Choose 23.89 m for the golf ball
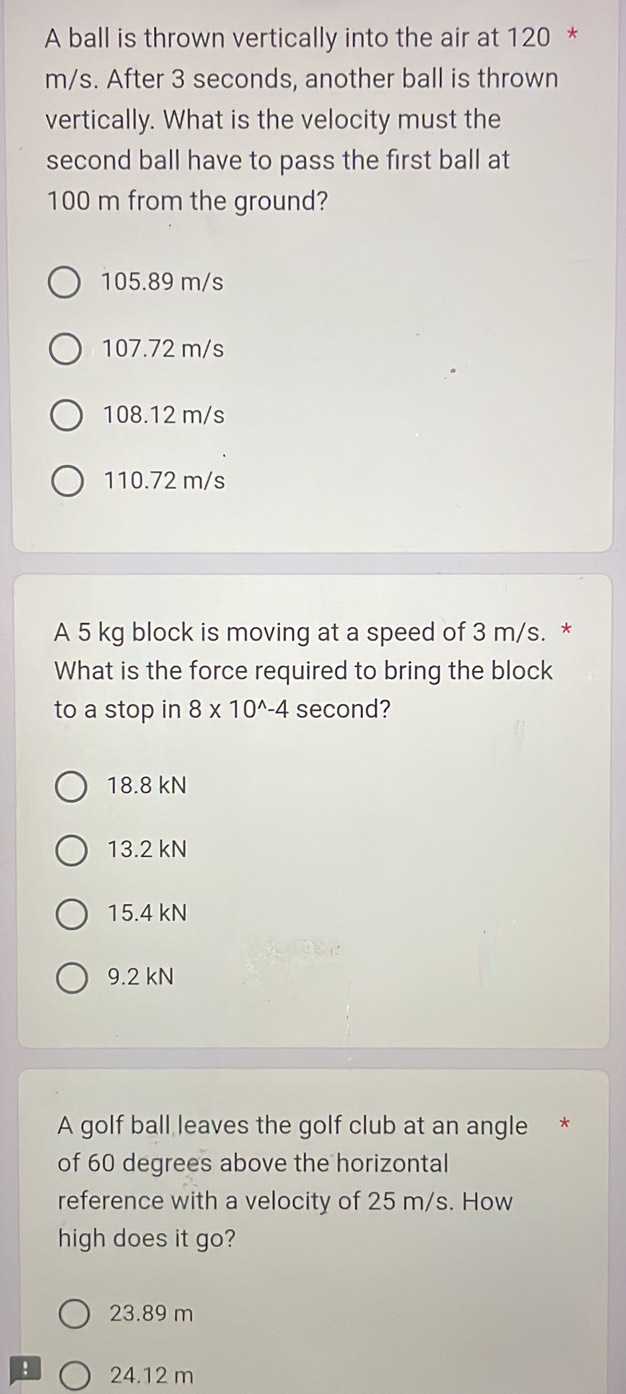Screen dimensions: 626x1394 point(75,1315)
